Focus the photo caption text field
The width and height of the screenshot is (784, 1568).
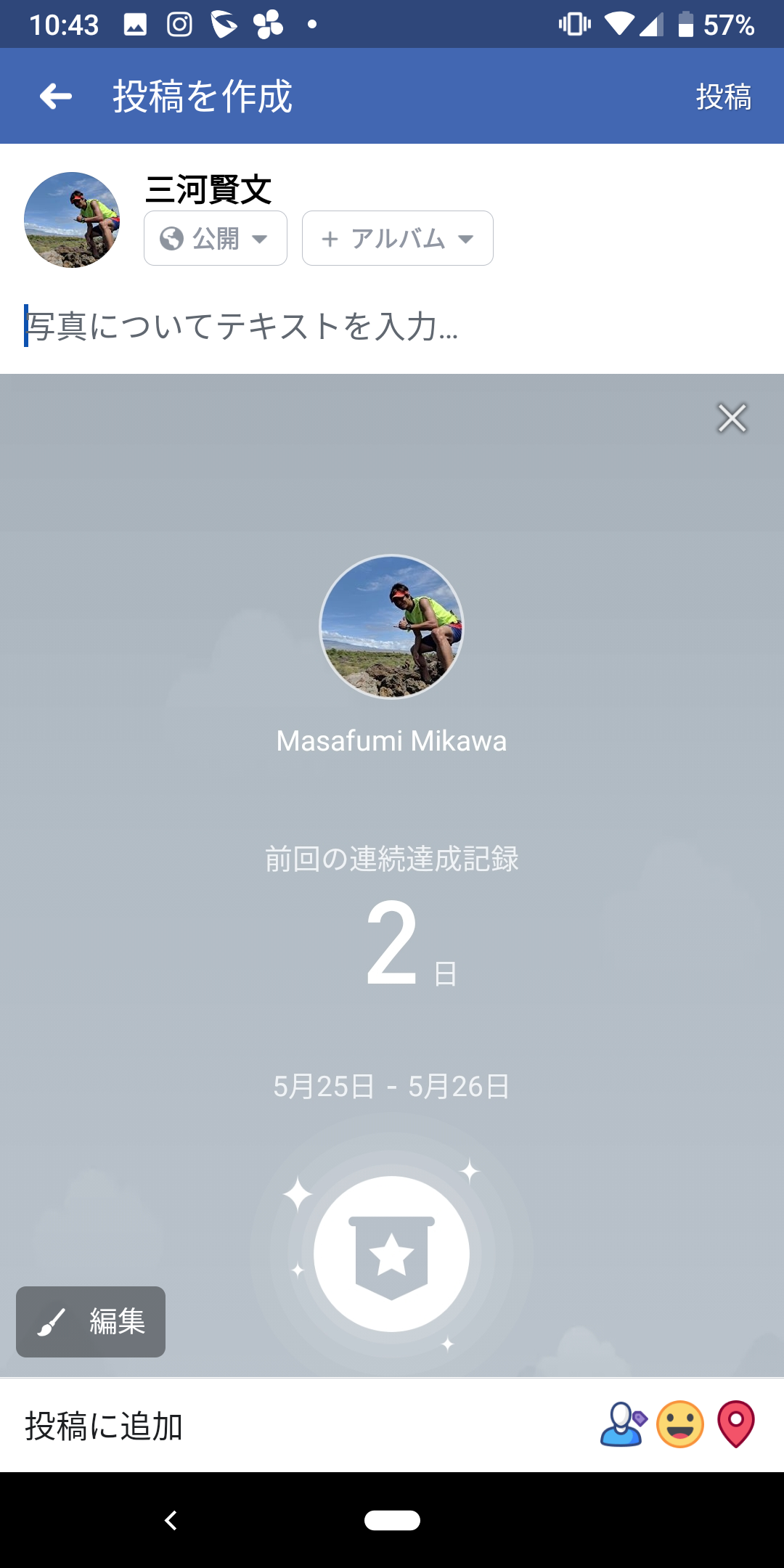coord(392,326)
